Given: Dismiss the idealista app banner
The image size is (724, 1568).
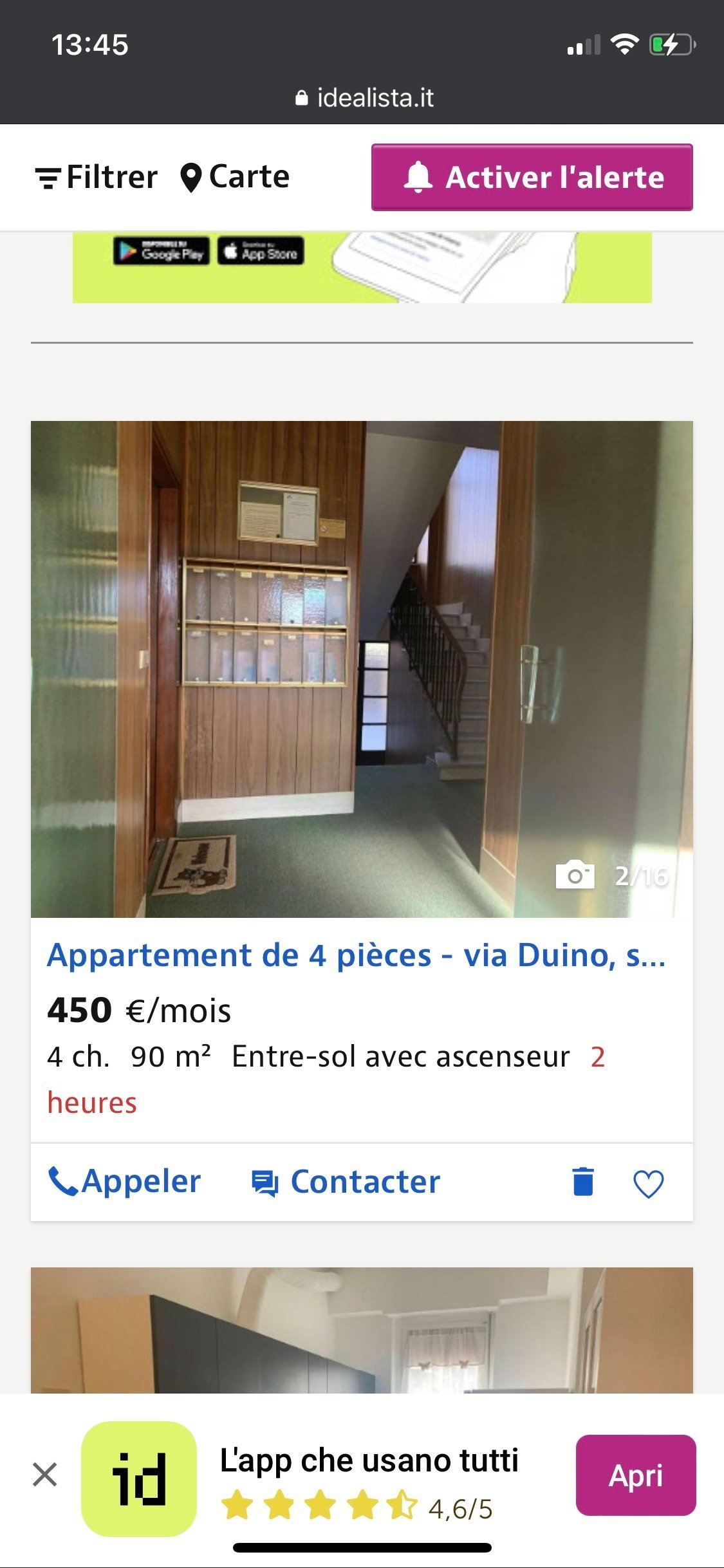Looking at the screenshot, I should pos(45,1474).
